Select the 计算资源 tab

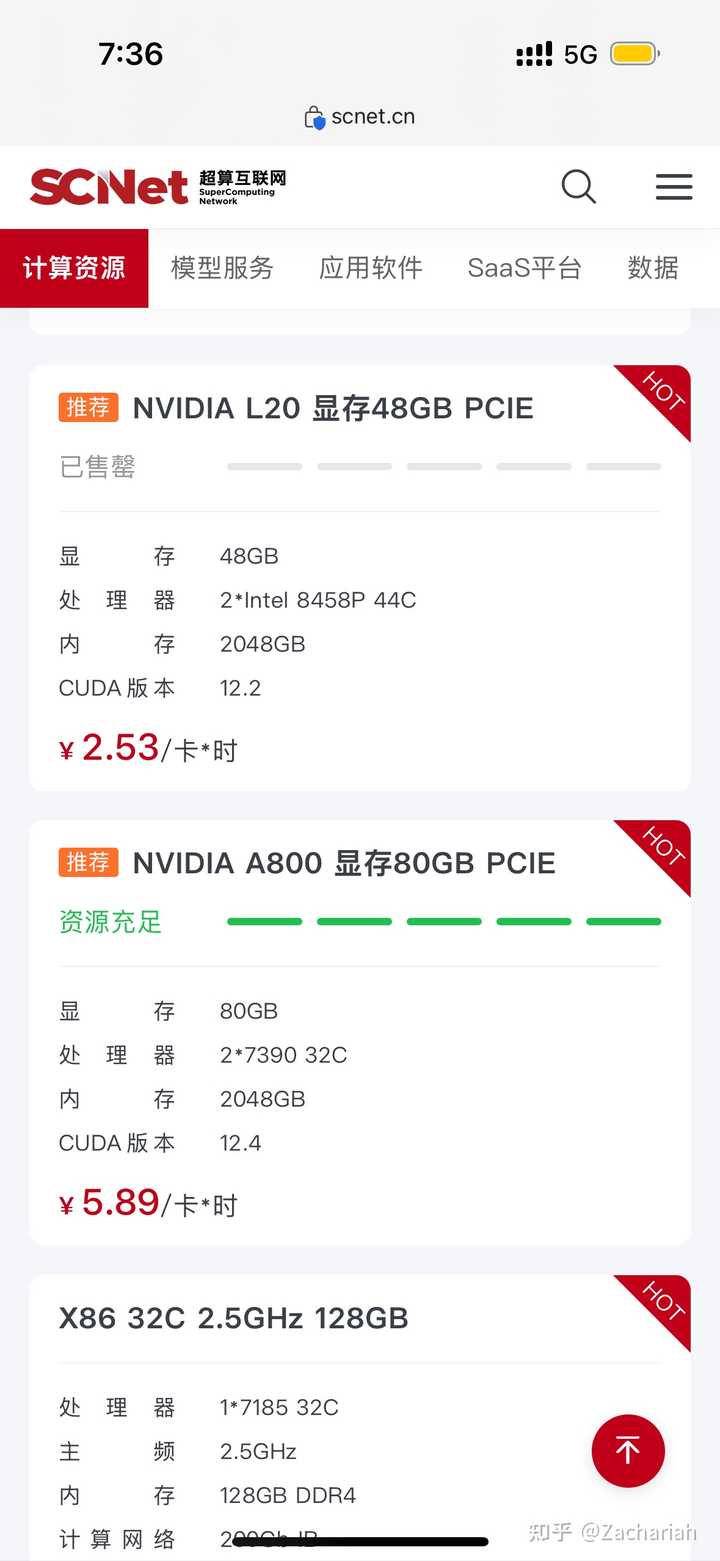(x=74, y=268)
